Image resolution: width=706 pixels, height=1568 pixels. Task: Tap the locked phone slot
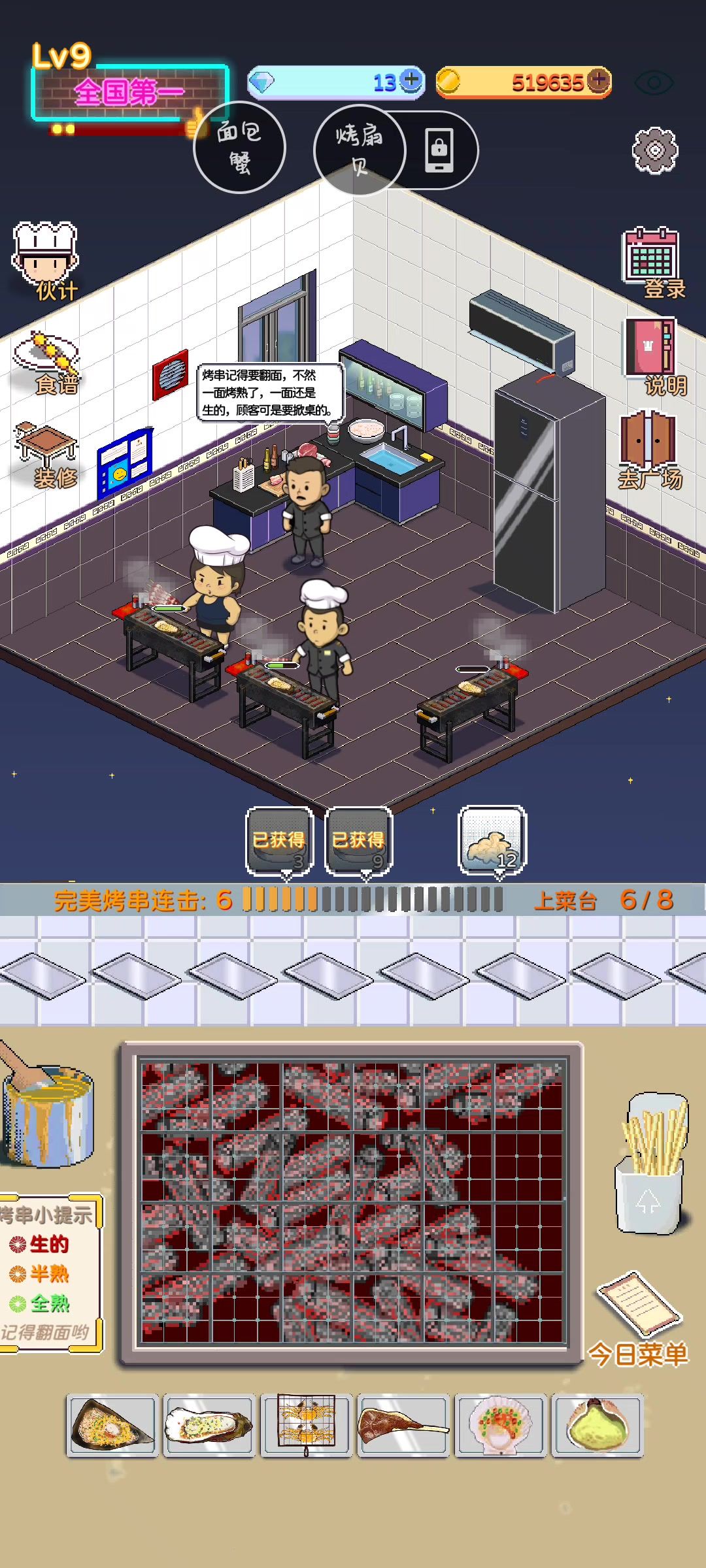[440, 150]
